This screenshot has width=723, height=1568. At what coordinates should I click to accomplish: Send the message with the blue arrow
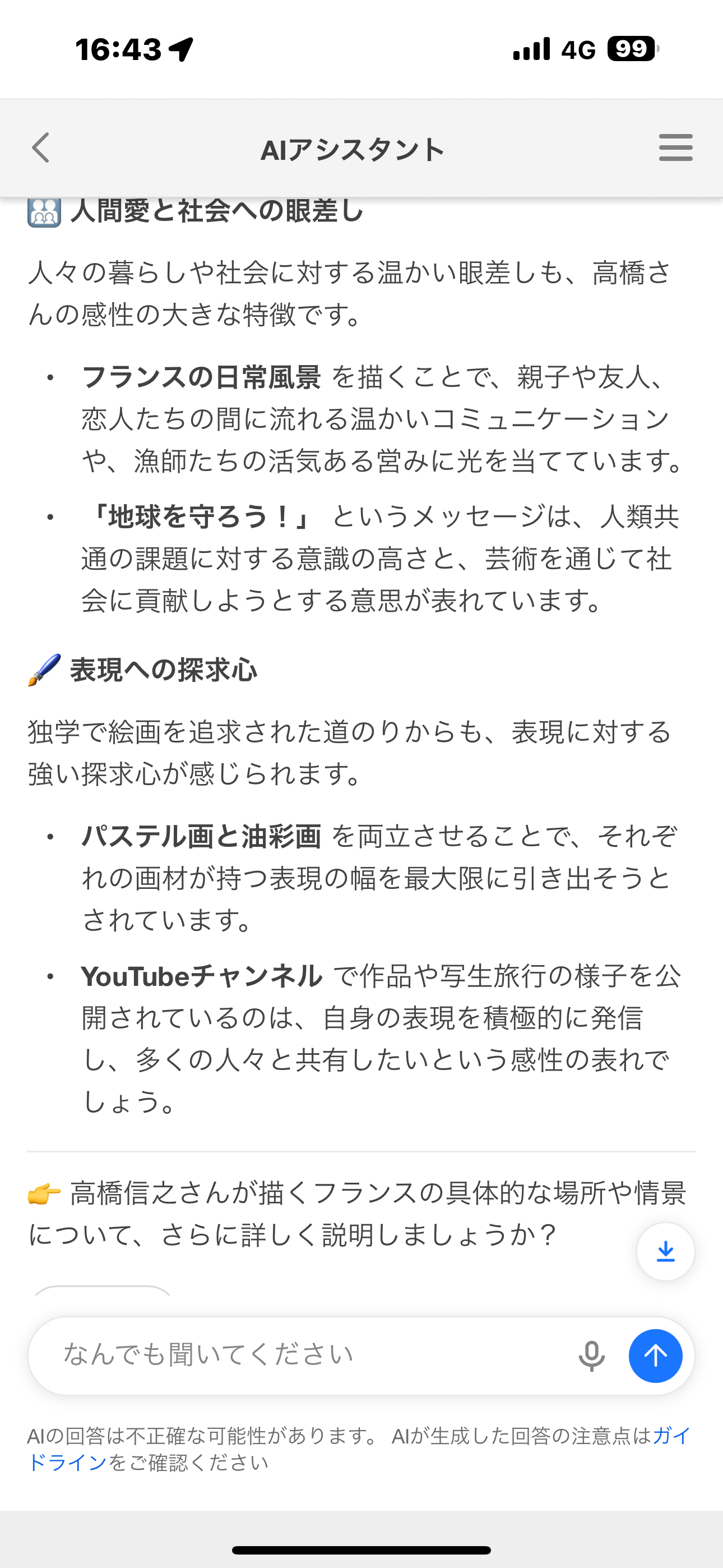click(x=655, y=1355)
